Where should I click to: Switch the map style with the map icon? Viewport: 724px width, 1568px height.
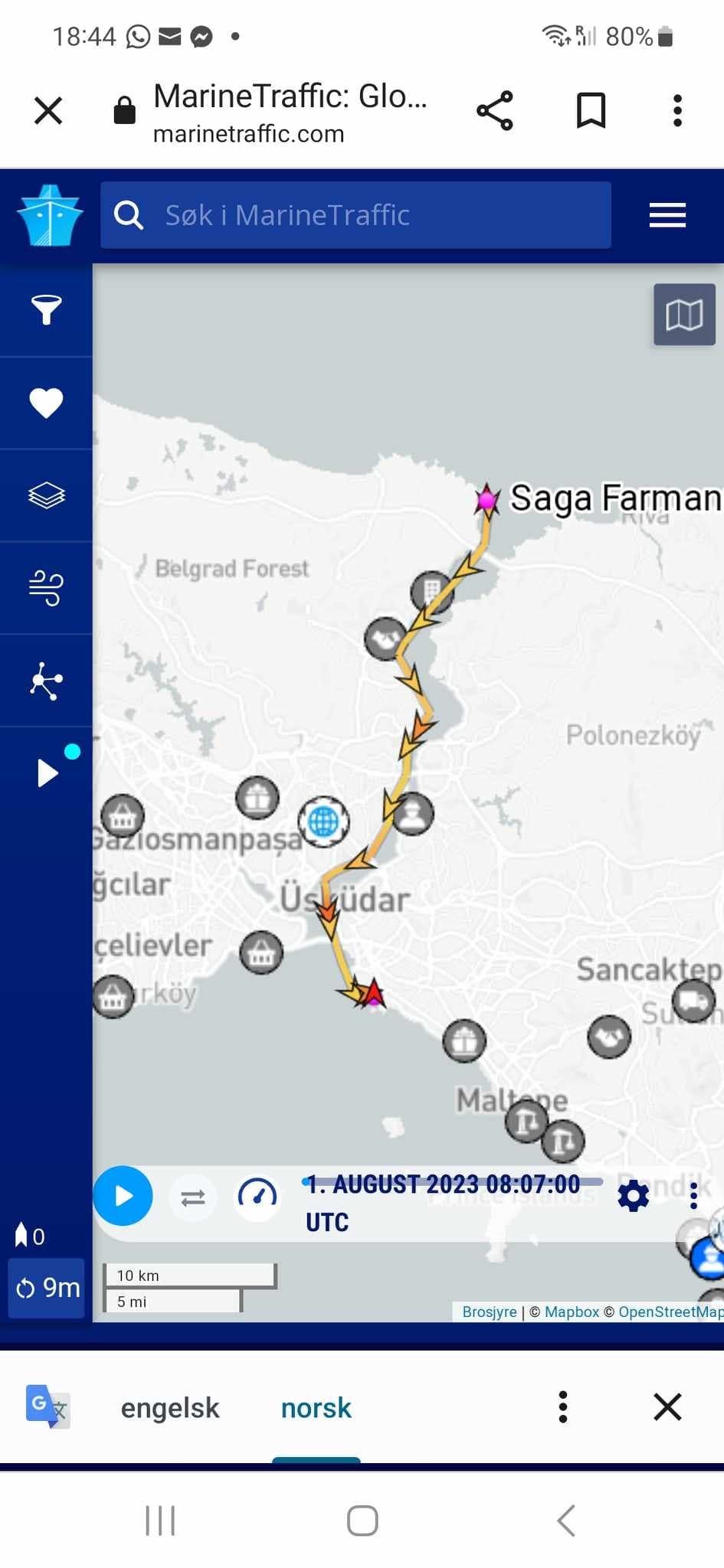click(x=684, y=315)
